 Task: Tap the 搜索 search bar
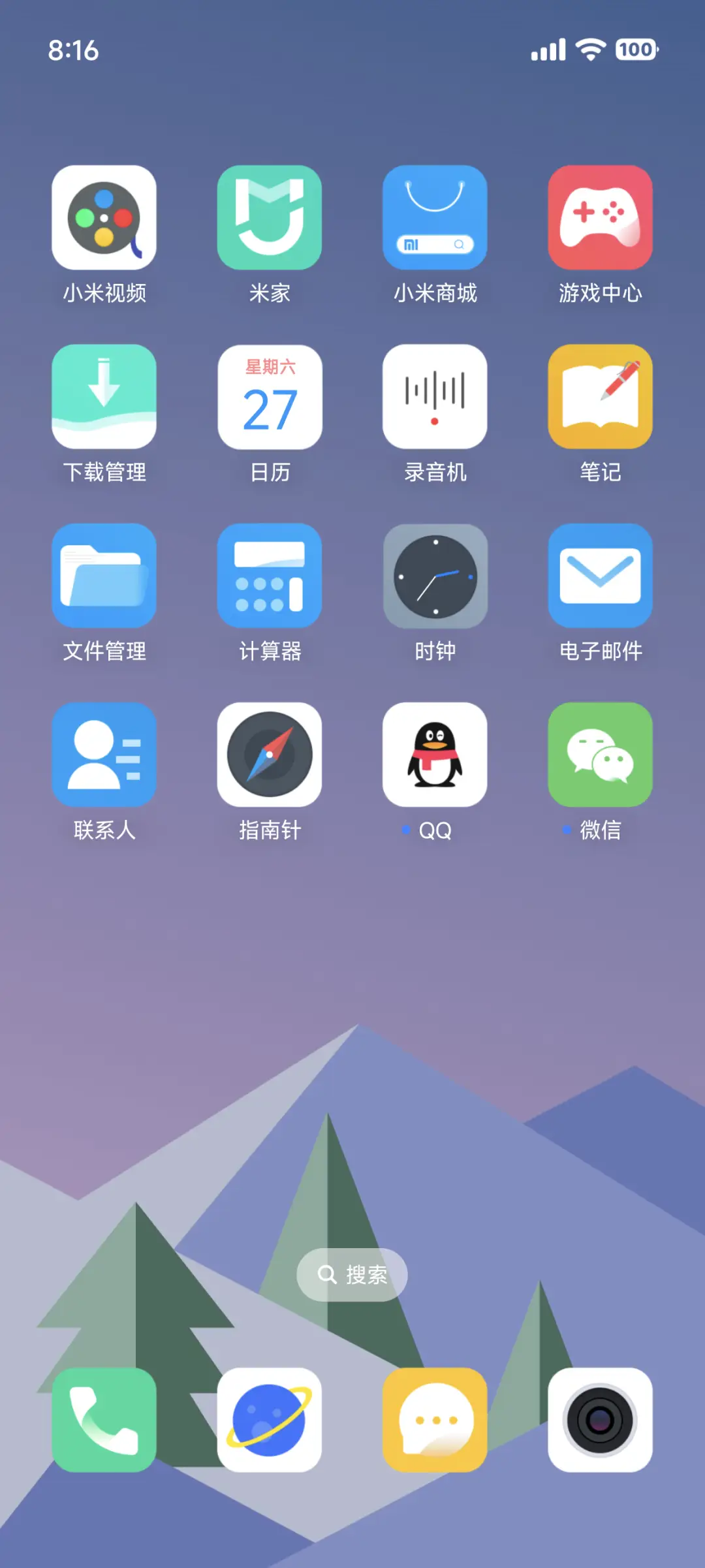(x=352, y=1274)
